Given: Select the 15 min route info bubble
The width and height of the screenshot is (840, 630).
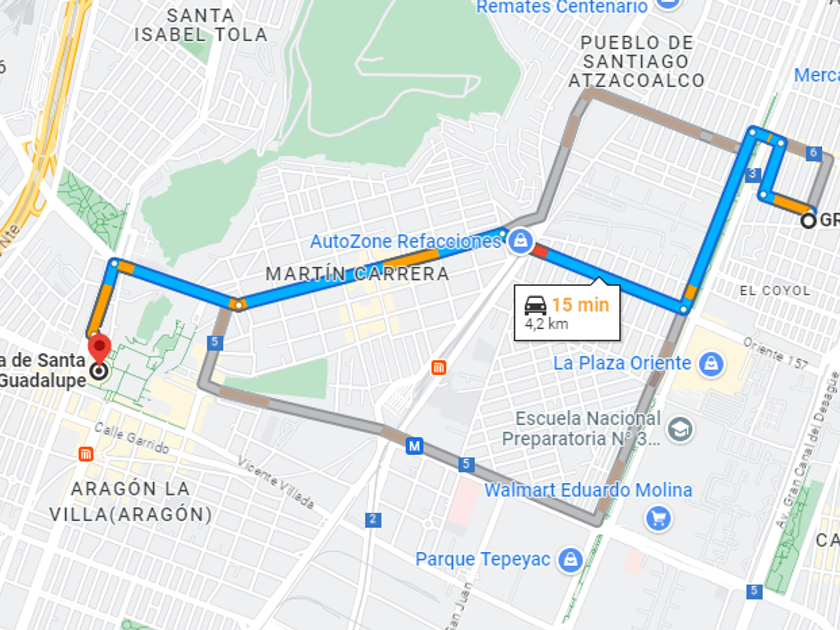Looking at the screenshot, I should pos(567,312).
